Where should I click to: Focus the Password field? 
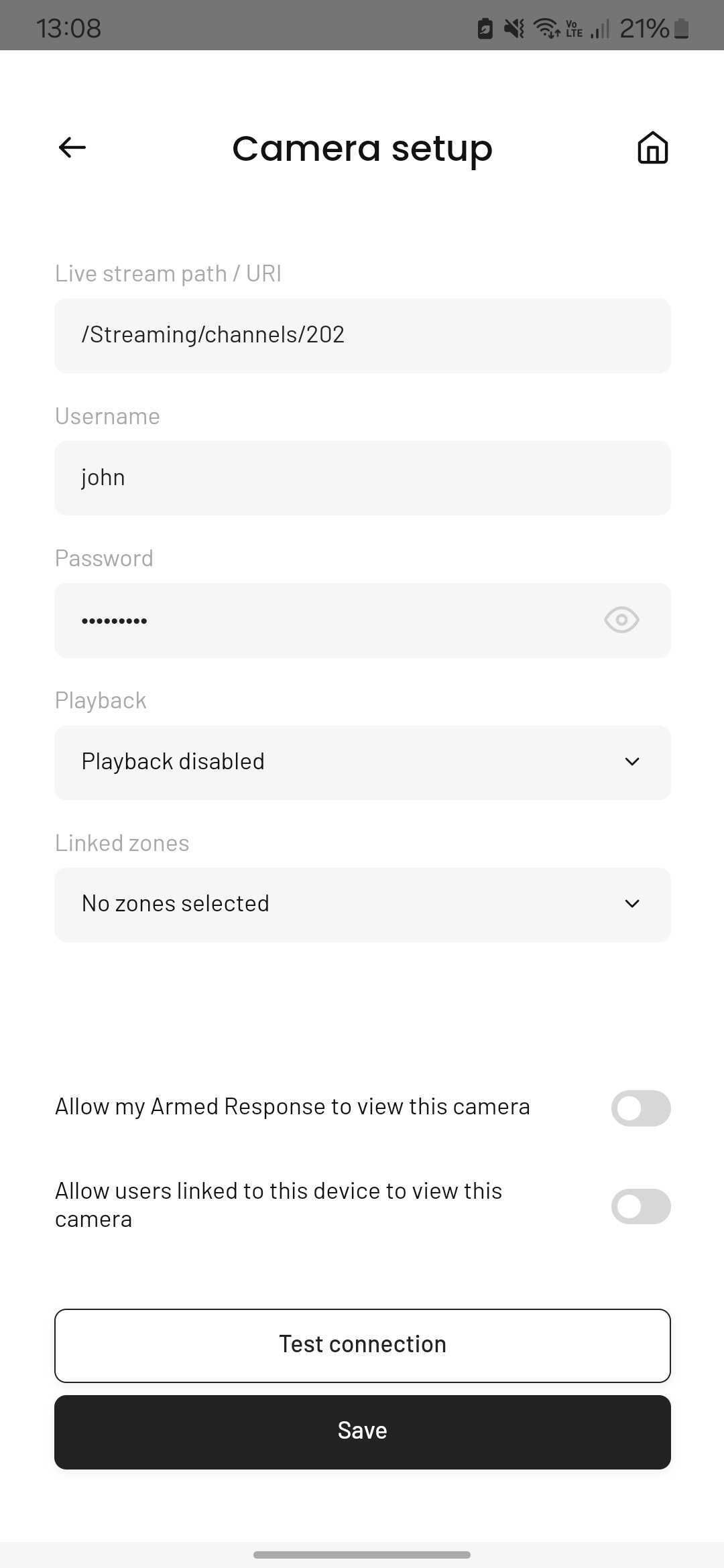point(363,620)
